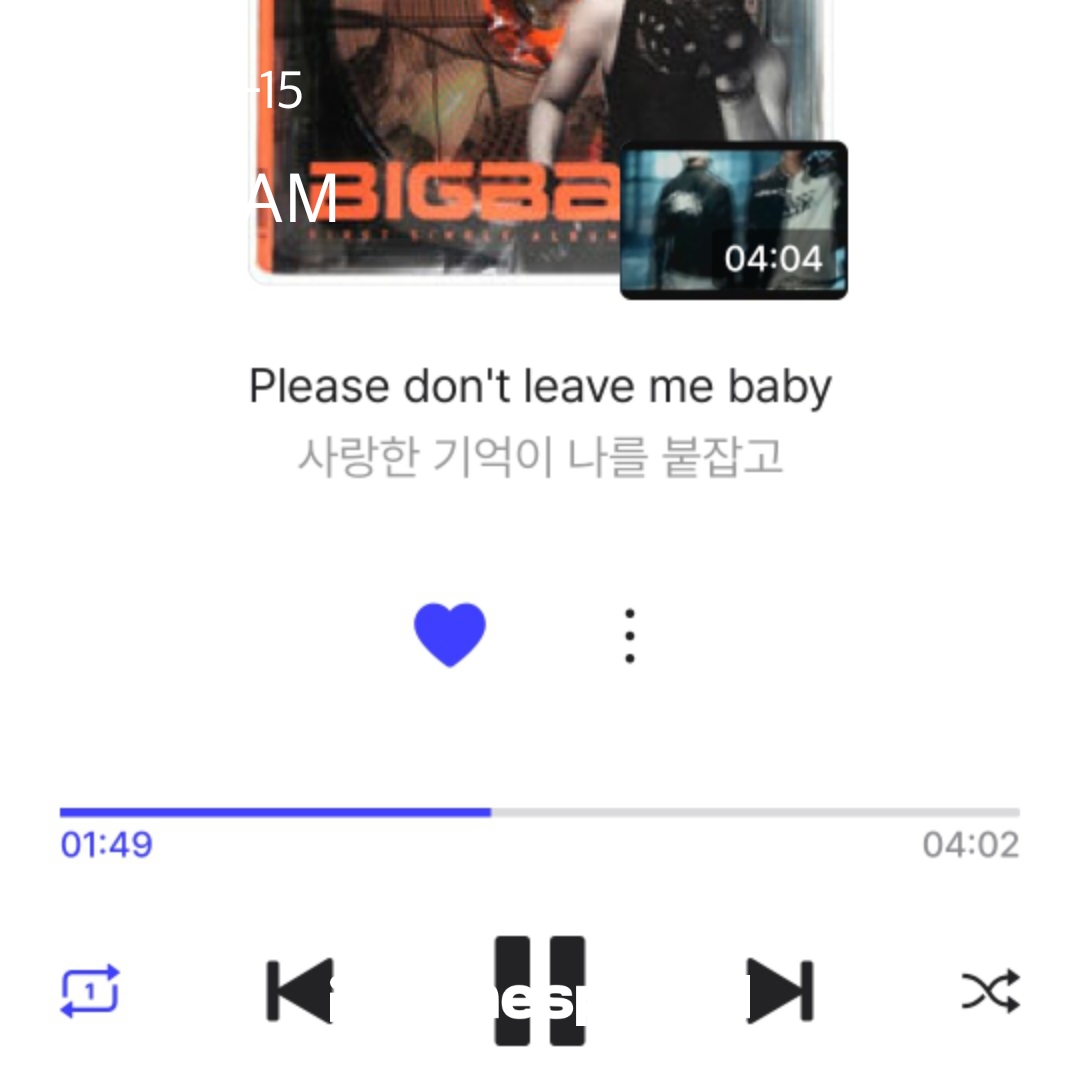Screen dimensions: 1080x1080
Task: Toggle the repeat-one mode
Action: point(90,991)
